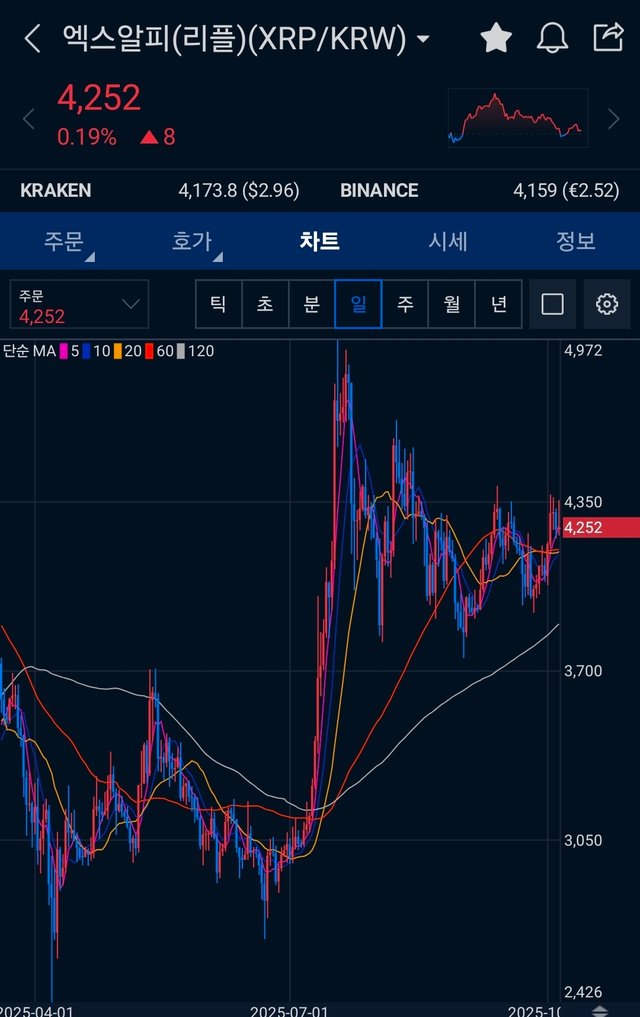Go back using the top-left arrow
The height and width of the screenshot is (1017, 640).
point(32,39)
